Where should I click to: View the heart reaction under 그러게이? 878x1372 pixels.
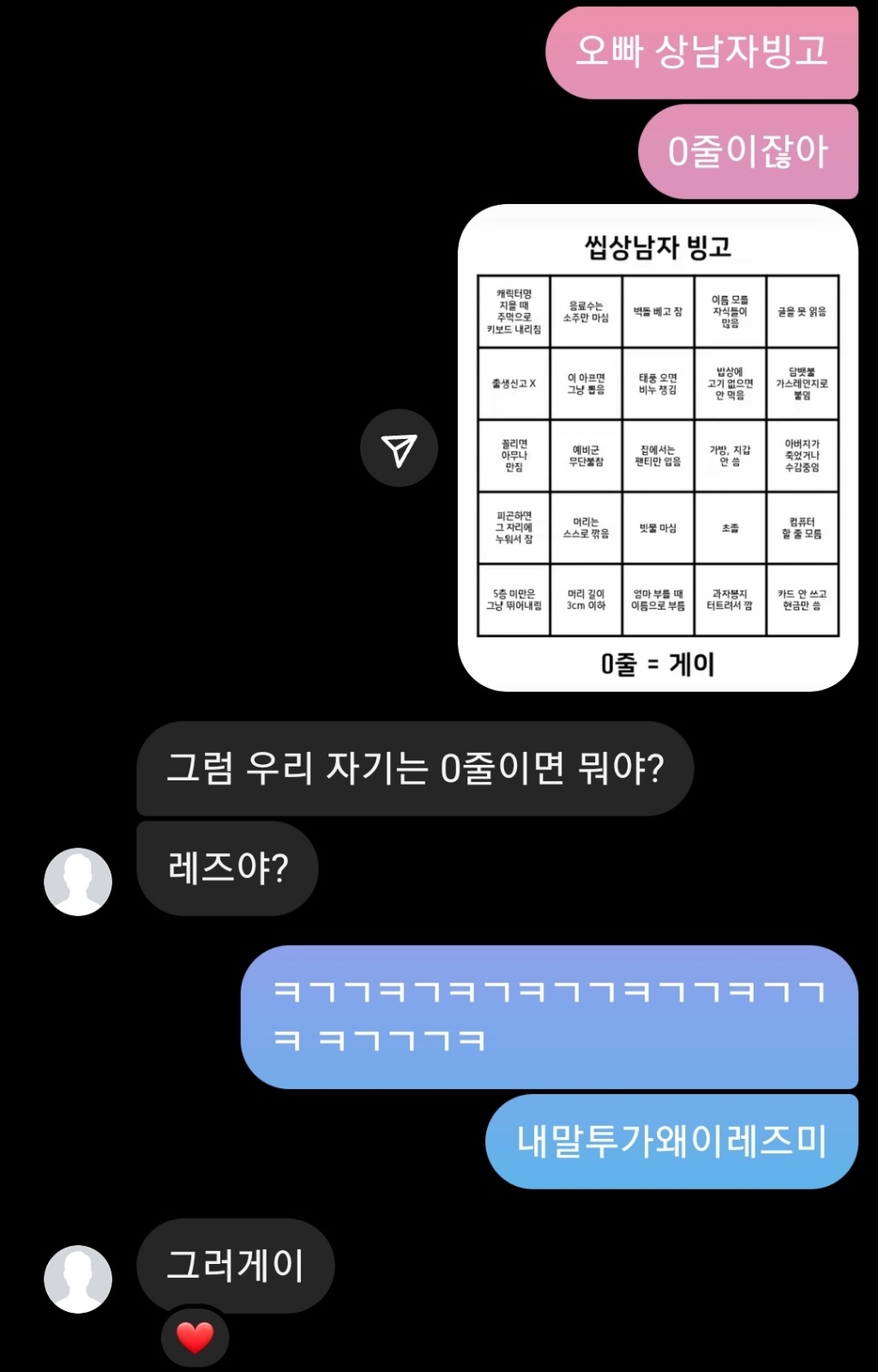[x=195, y=1337]
